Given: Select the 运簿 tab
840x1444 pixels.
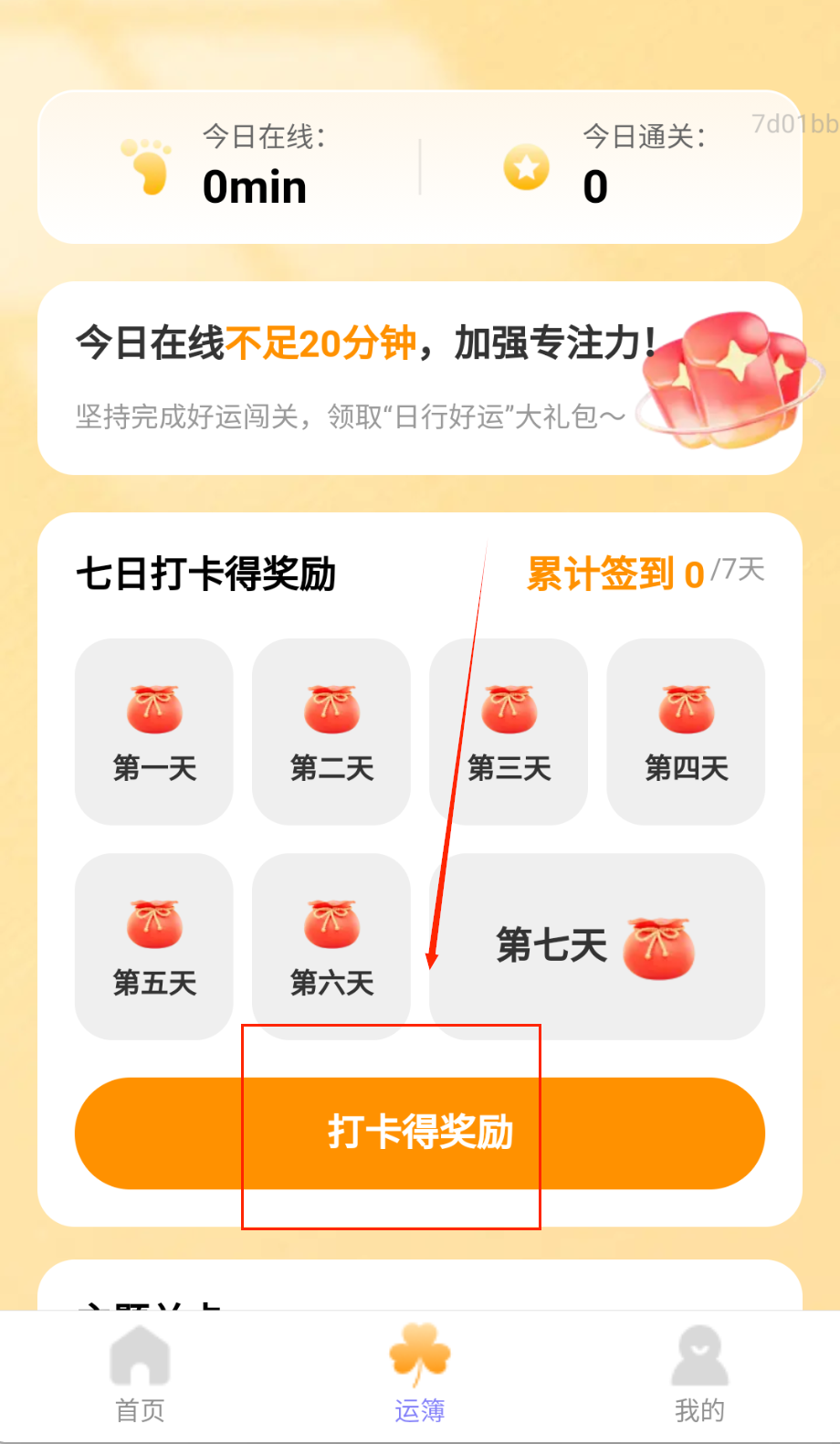Looking at the screenshot, I should (x=419, y=1375).
